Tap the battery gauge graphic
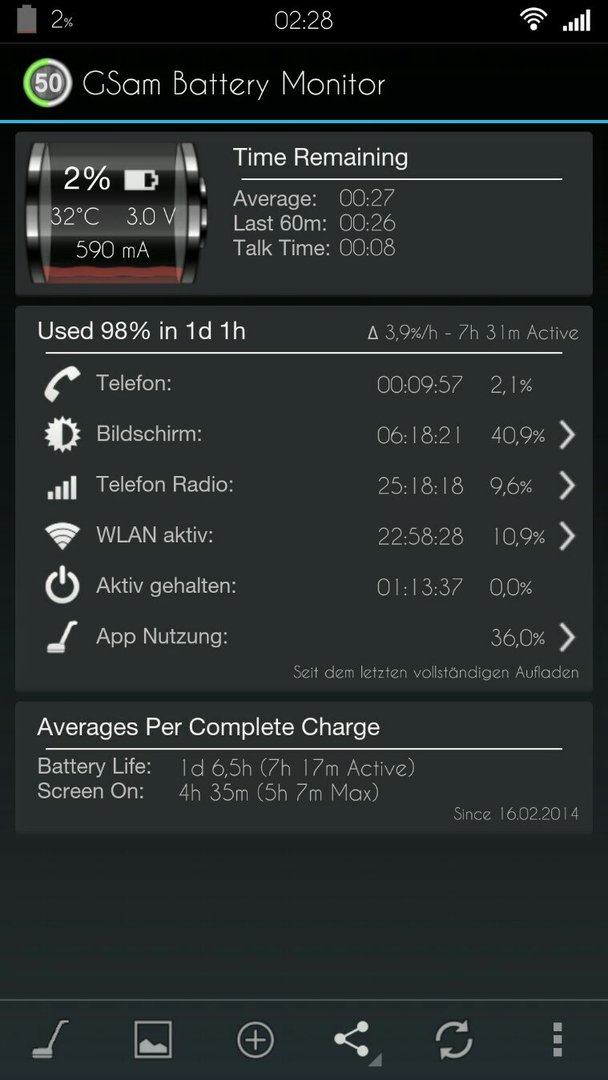This screenshot has height=1080, width=608. pos(116,212)
